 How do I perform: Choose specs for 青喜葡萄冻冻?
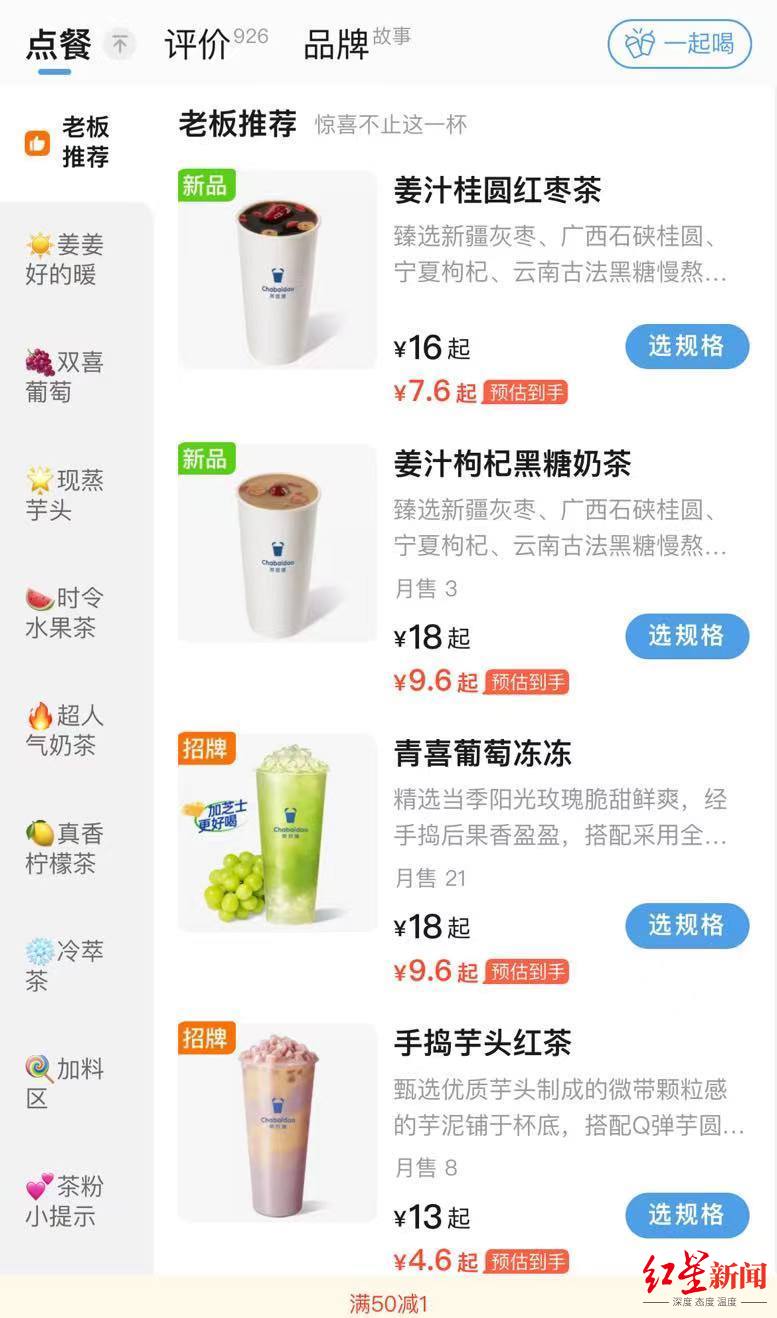[687, 926]
